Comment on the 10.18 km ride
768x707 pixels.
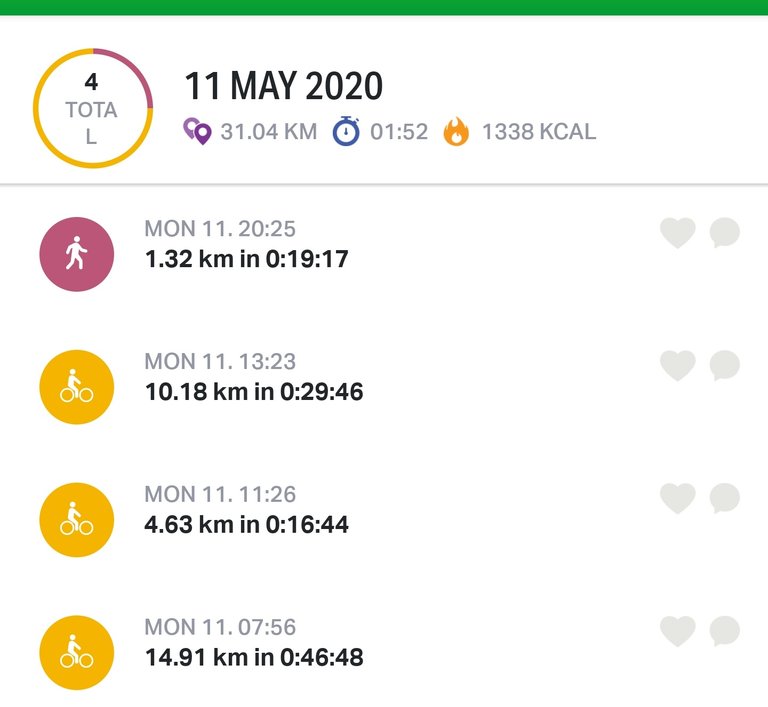[x=725, y=366]
